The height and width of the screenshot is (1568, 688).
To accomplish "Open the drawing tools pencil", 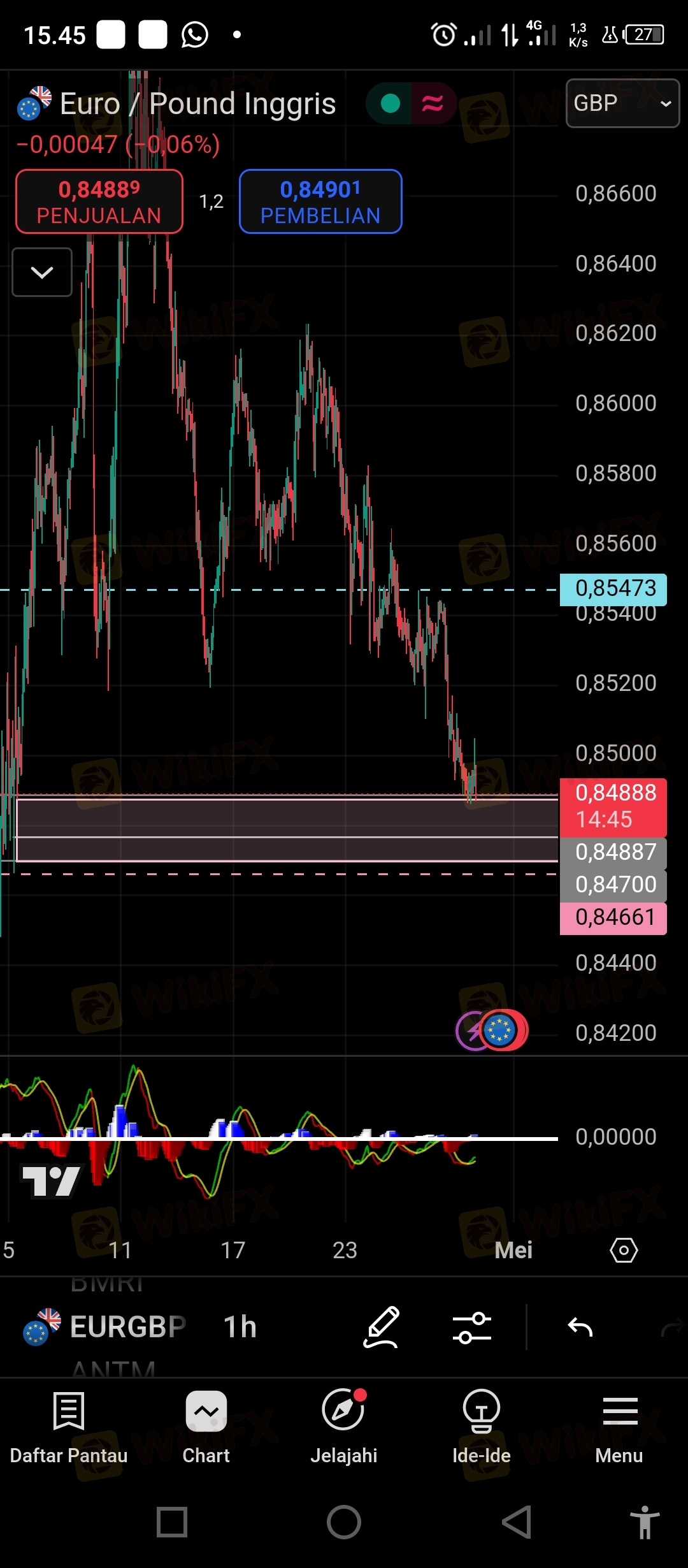I will 382,1327.
